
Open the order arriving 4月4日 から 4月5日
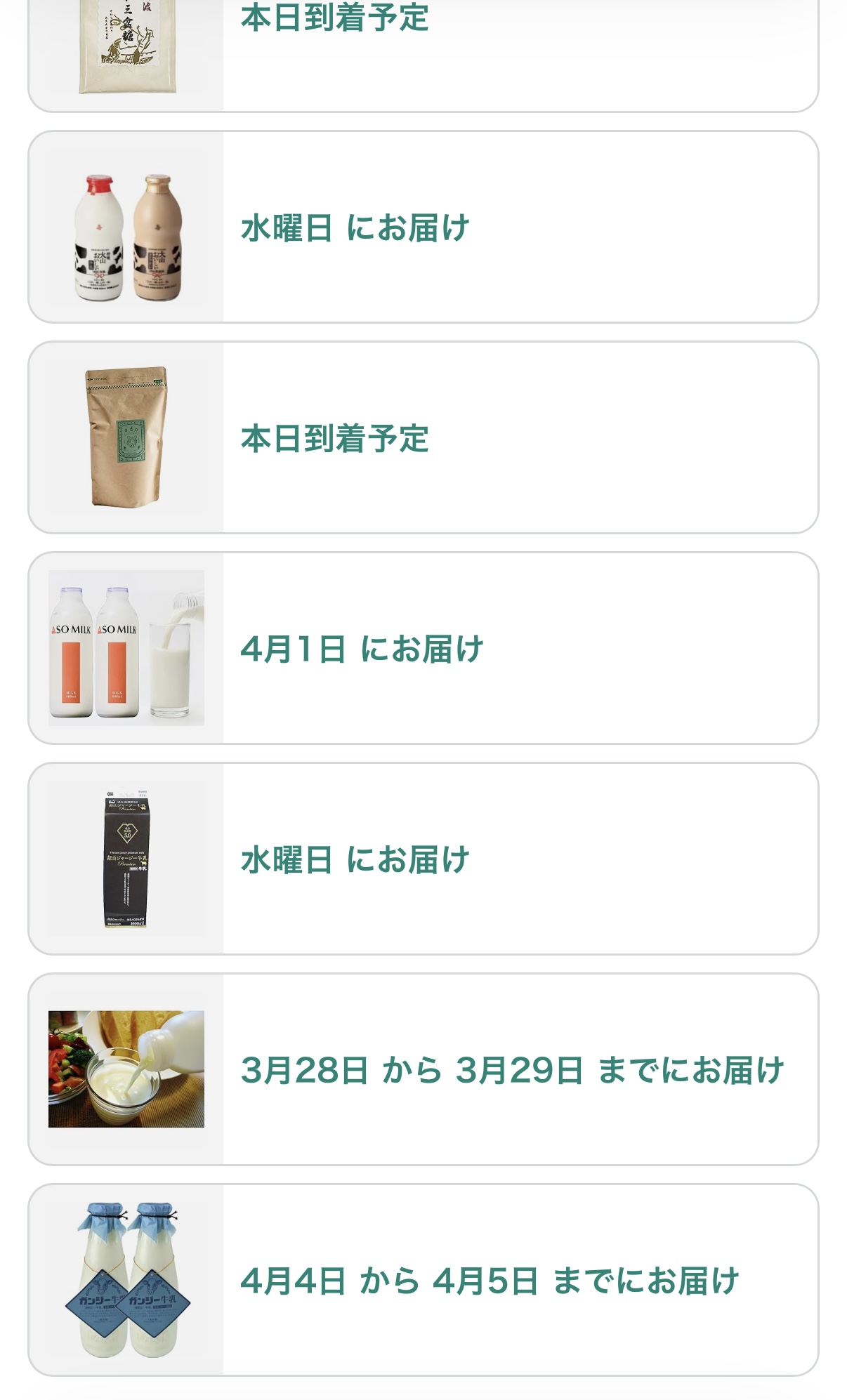point(423,1280)
